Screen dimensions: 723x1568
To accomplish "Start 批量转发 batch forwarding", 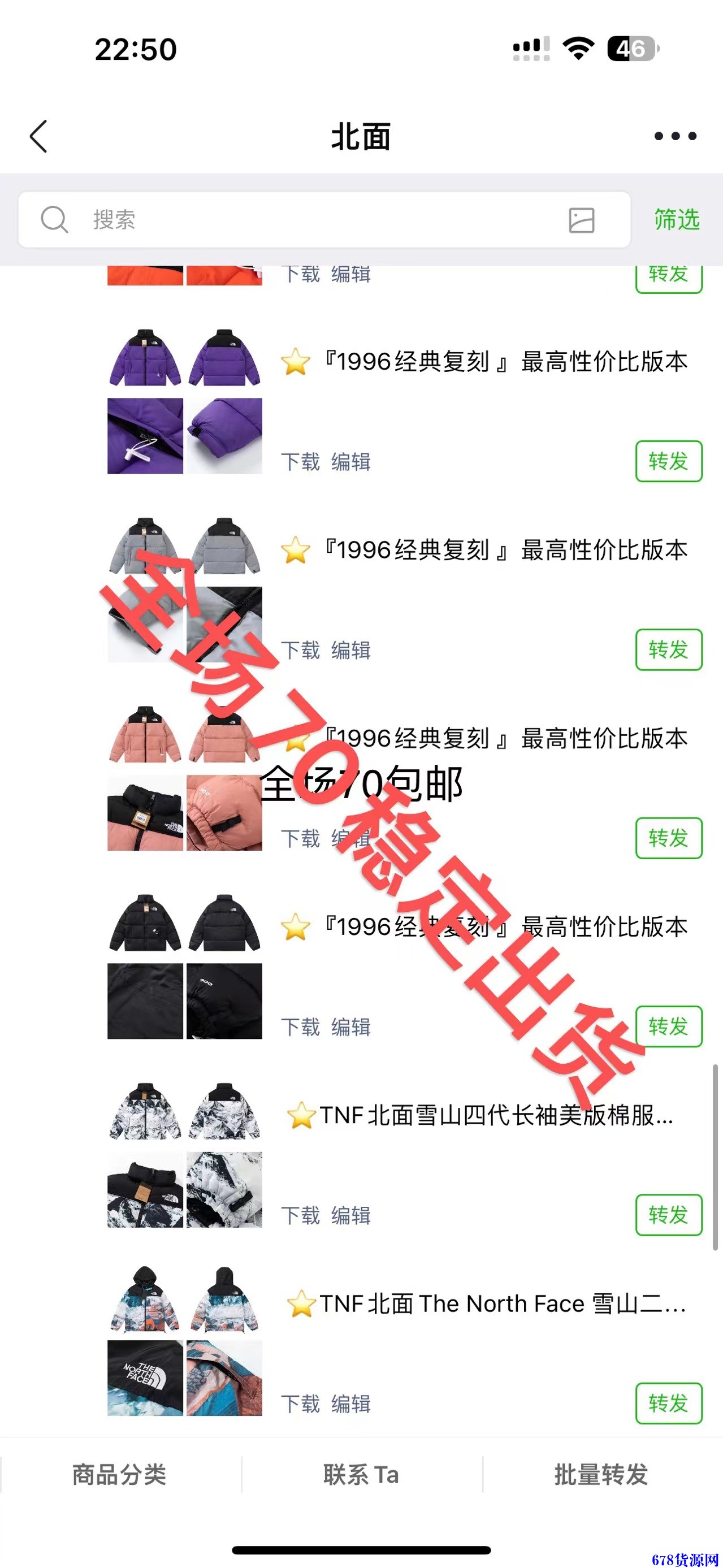I will pos(601,1475).
